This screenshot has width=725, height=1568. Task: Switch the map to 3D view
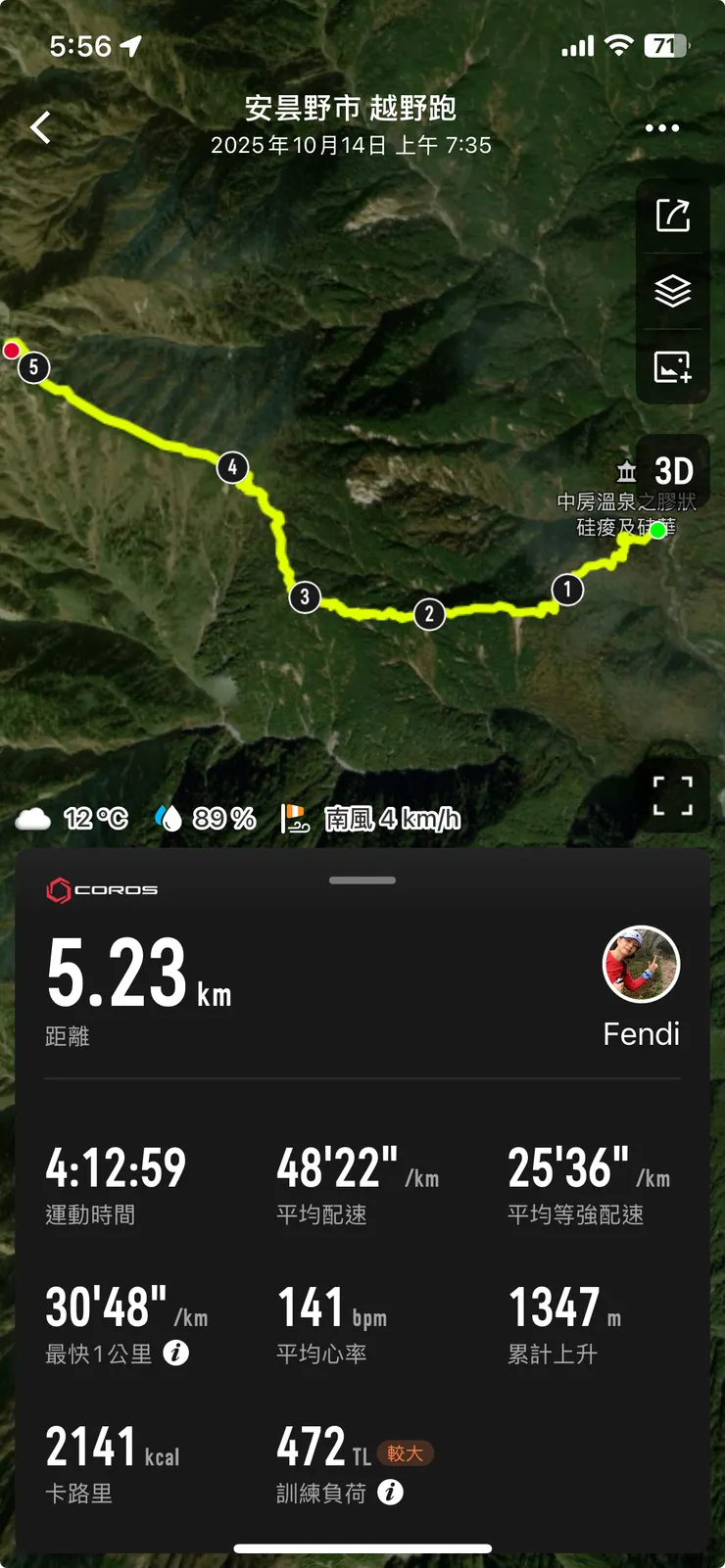673,471
